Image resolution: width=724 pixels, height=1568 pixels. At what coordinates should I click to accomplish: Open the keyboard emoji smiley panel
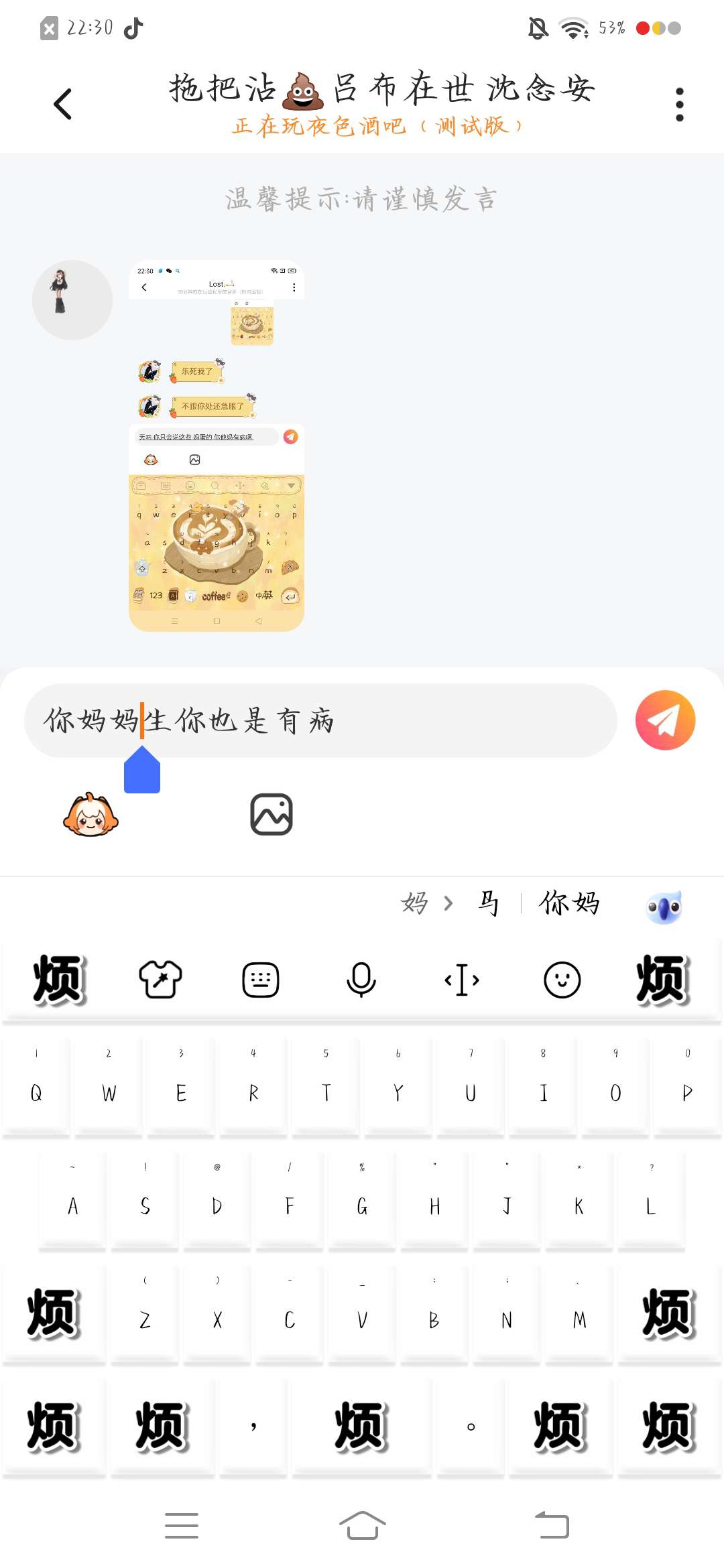562,980
